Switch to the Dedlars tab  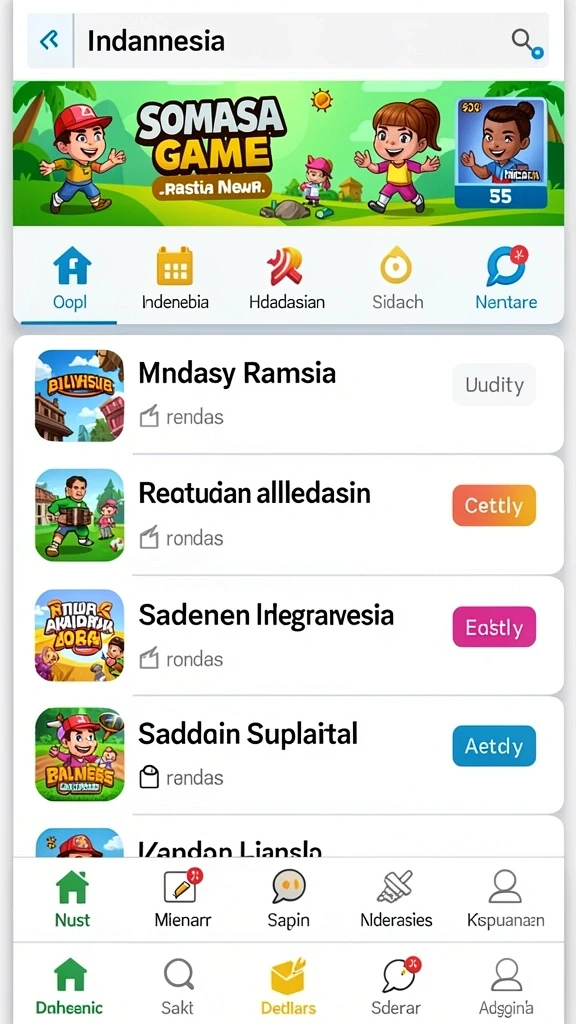pyautogui.click(x=288, y=986)
